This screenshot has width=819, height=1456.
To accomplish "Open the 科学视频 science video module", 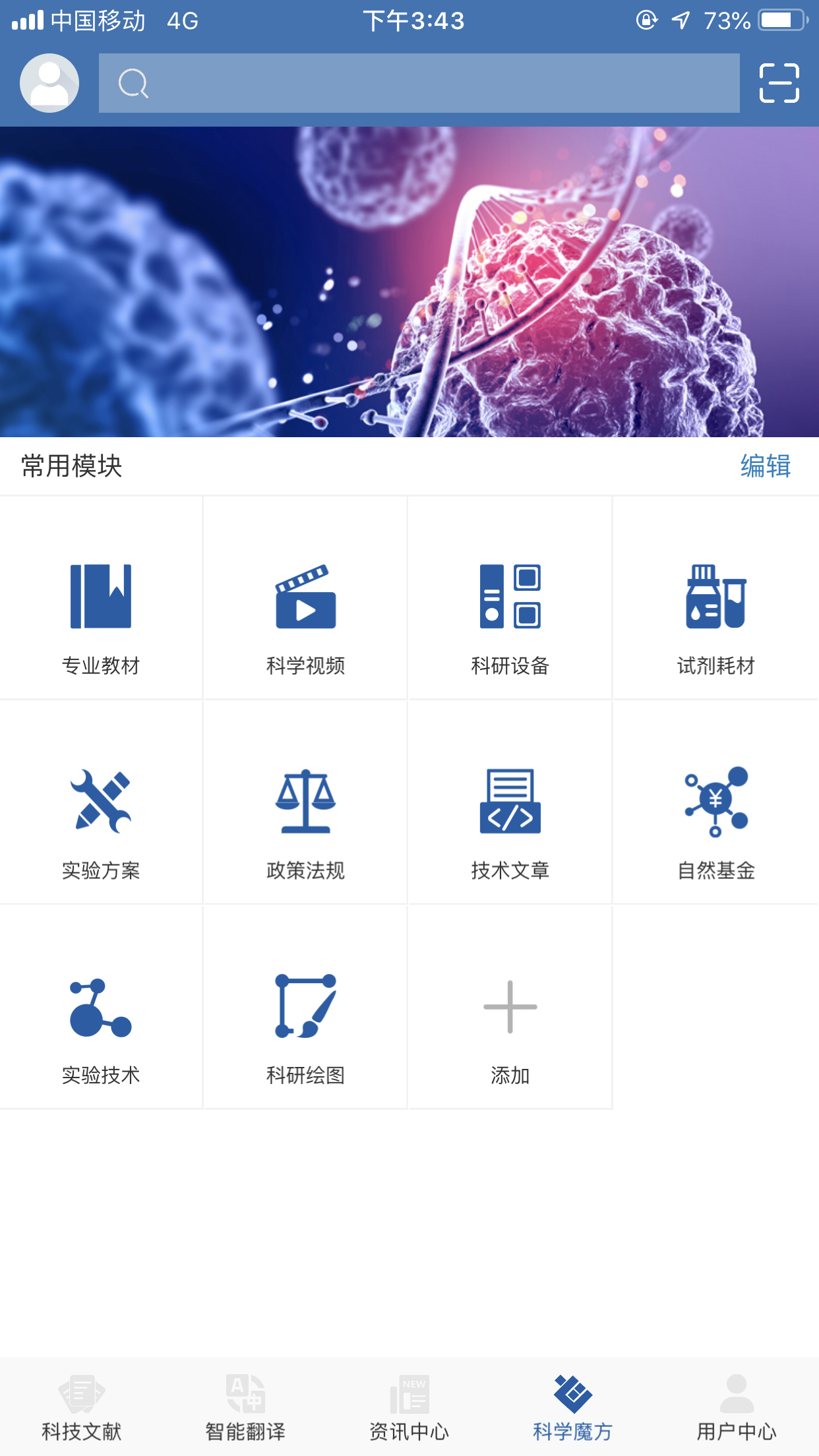I will 305,613.
